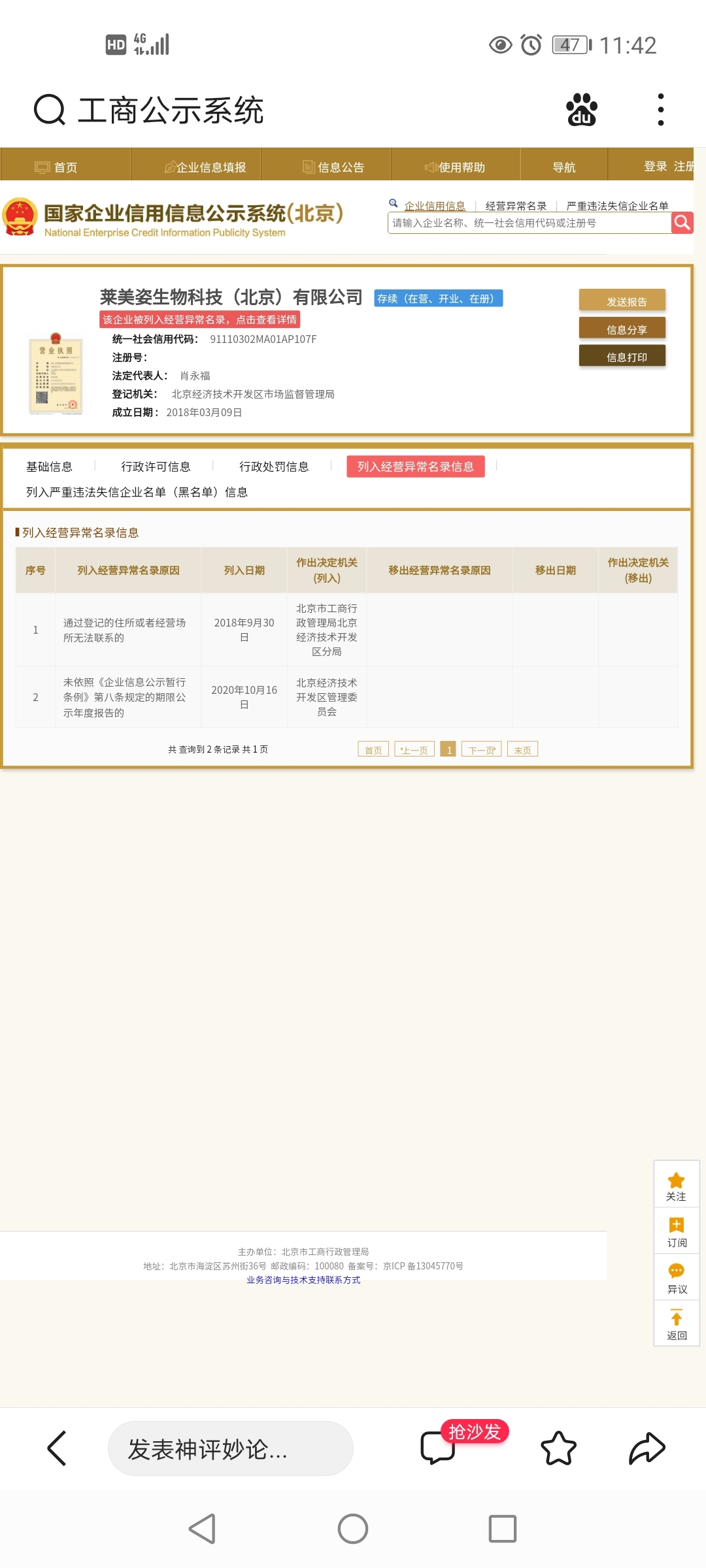Go to 企业信息填报 in the nav bar
This screenshot has height=1568, width=706.
pyautogui.click(x=205, y=167)
